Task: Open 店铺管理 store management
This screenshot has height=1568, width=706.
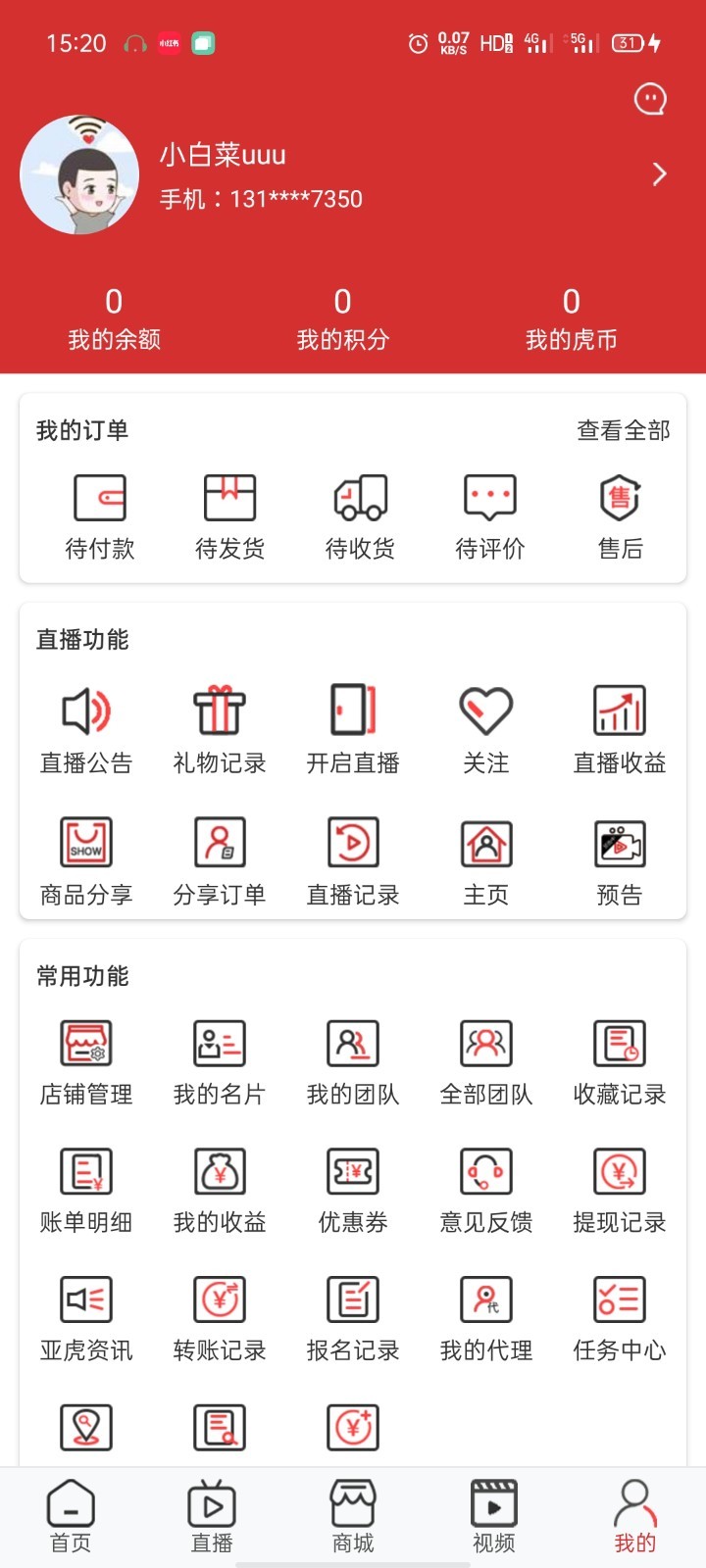Action: point(86,1060)
